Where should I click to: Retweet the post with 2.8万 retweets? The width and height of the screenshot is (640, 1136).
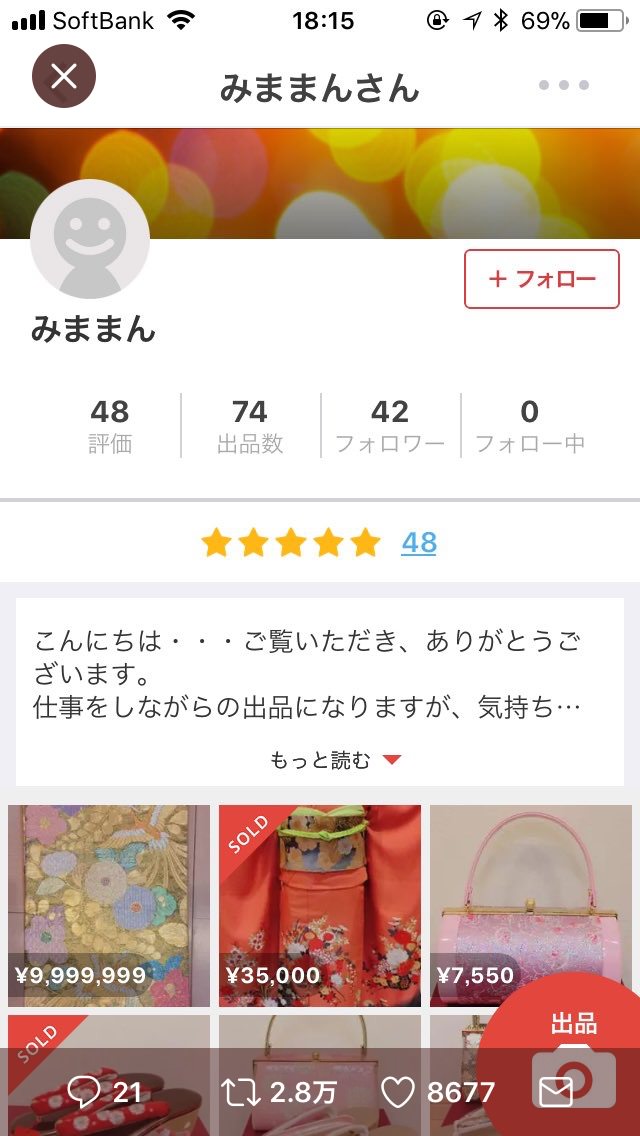[241, 1092]
